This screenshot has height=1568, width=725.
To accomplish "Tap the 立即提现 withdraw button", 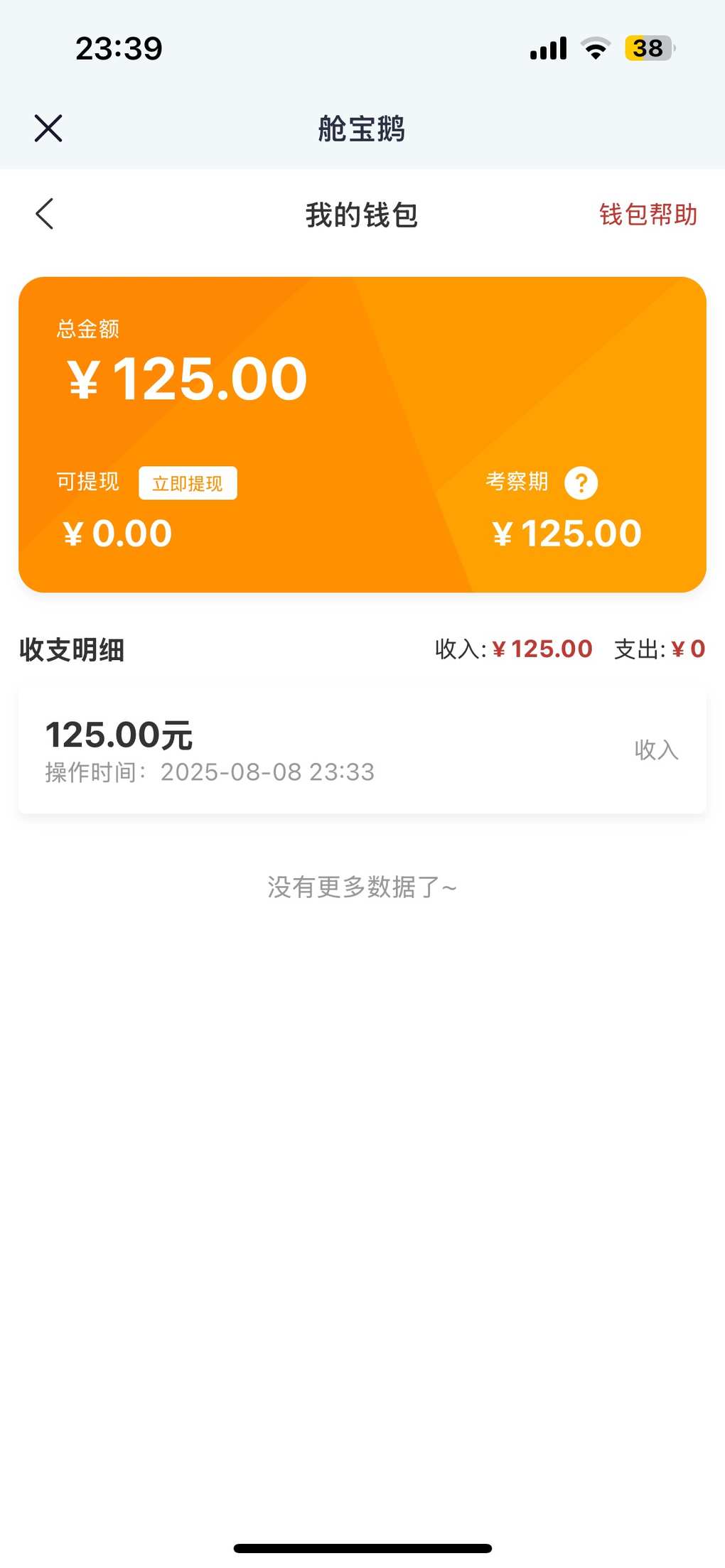I will [x=188, y=483].
